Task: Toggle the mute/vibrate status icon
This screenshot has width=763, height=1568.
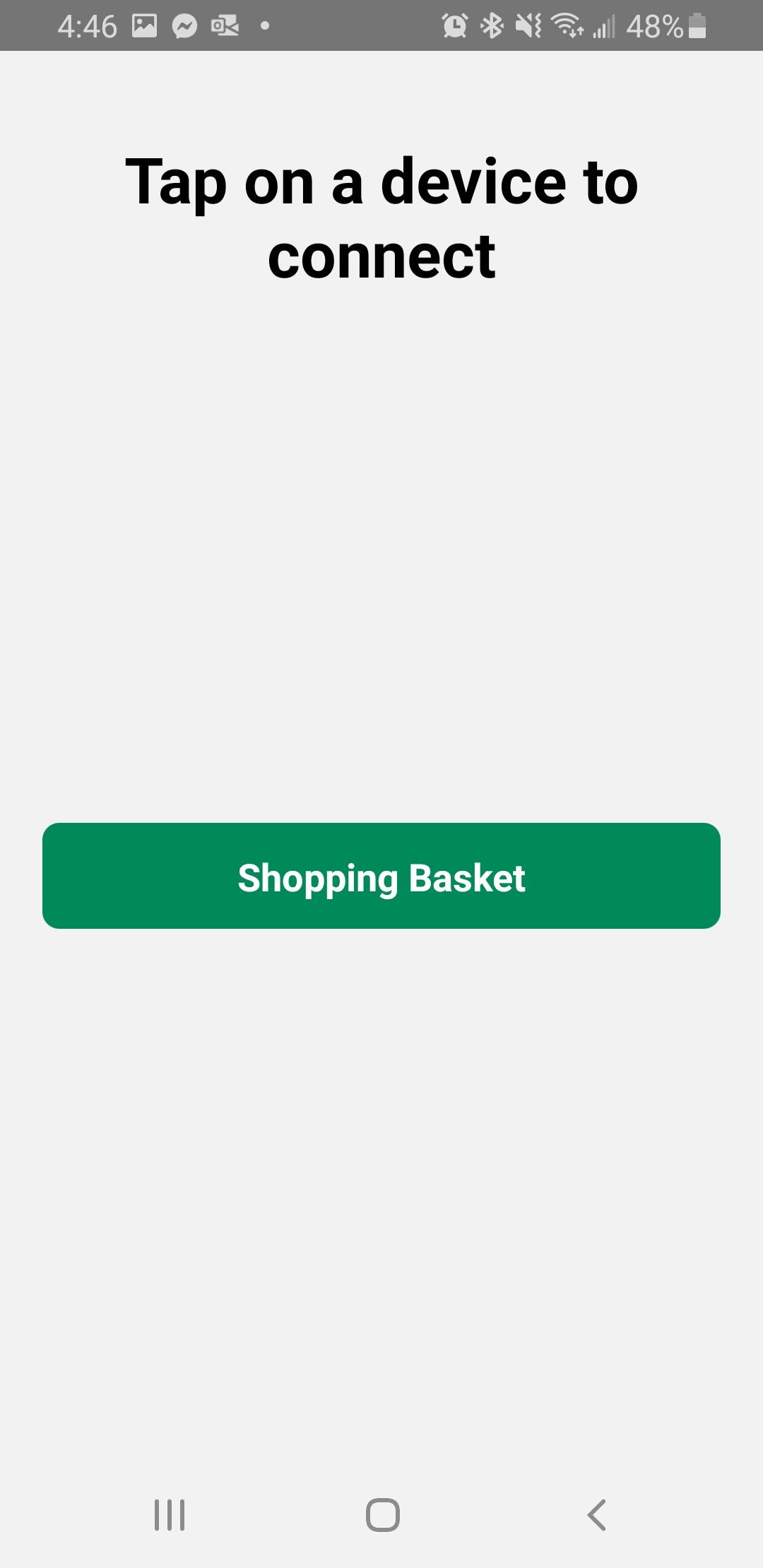Action: click(528, 25)
